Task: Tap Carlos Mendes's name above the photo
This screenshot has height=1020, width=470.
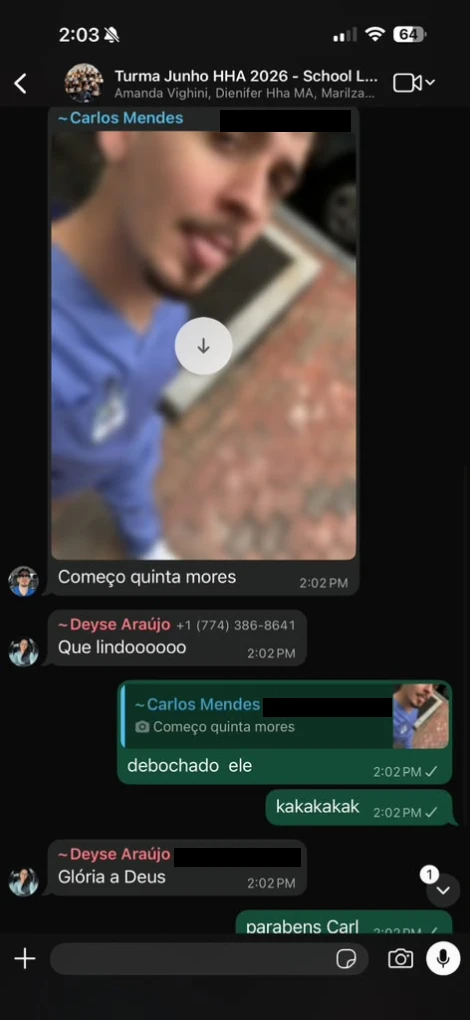Action: click(120, 118)
